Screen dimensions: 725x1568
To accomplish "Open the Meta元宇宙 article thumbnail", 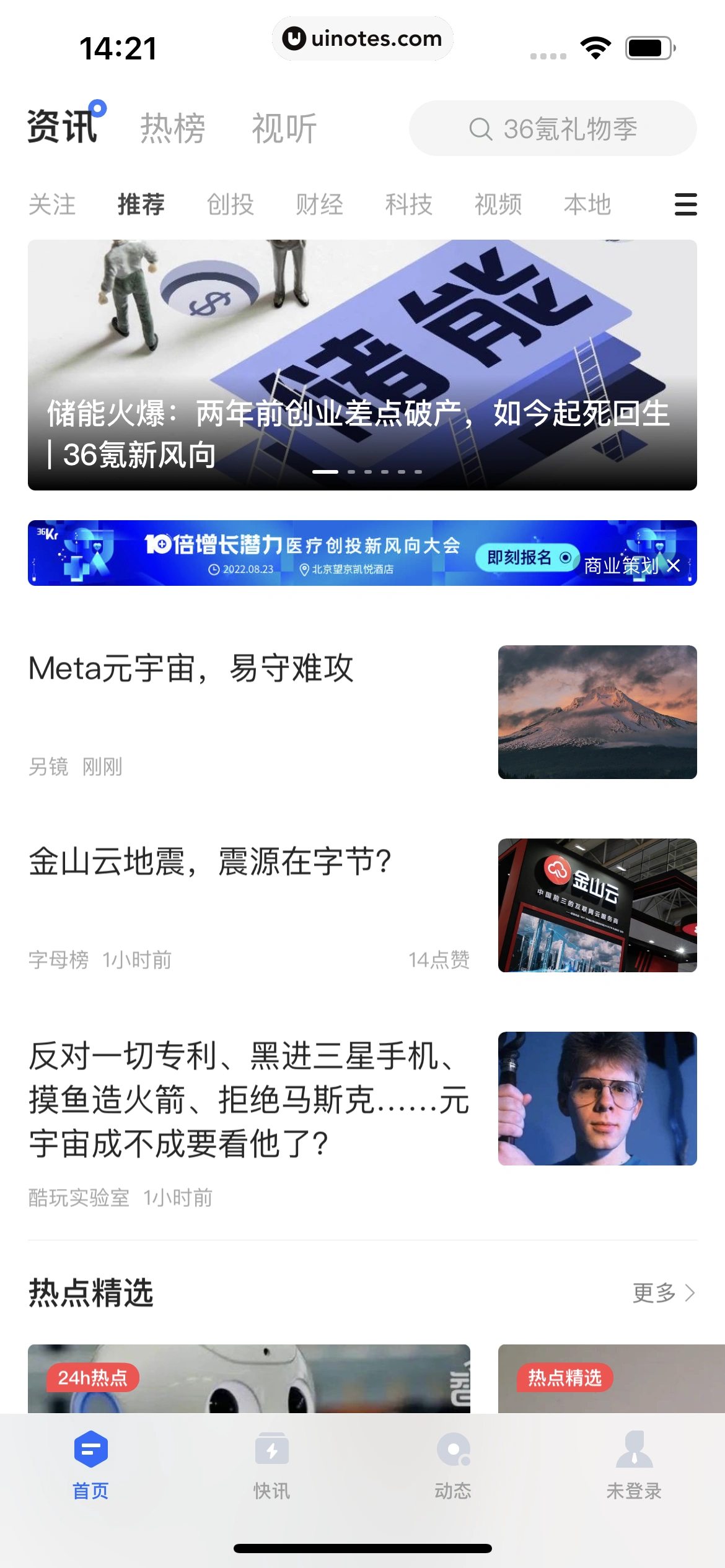I will point(597,711).
